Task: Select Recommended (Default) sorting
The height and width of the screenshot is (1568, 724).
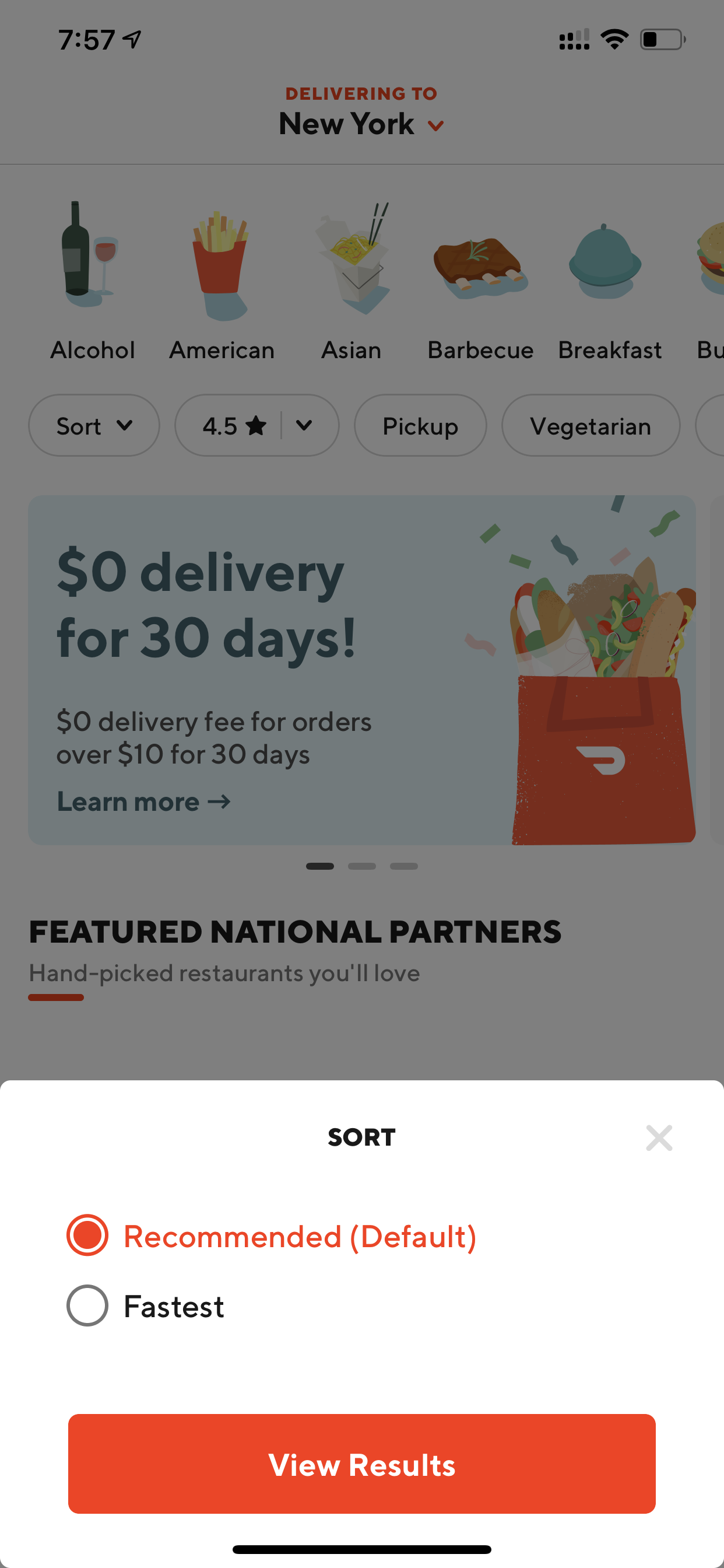Action: click(271, 1236)
